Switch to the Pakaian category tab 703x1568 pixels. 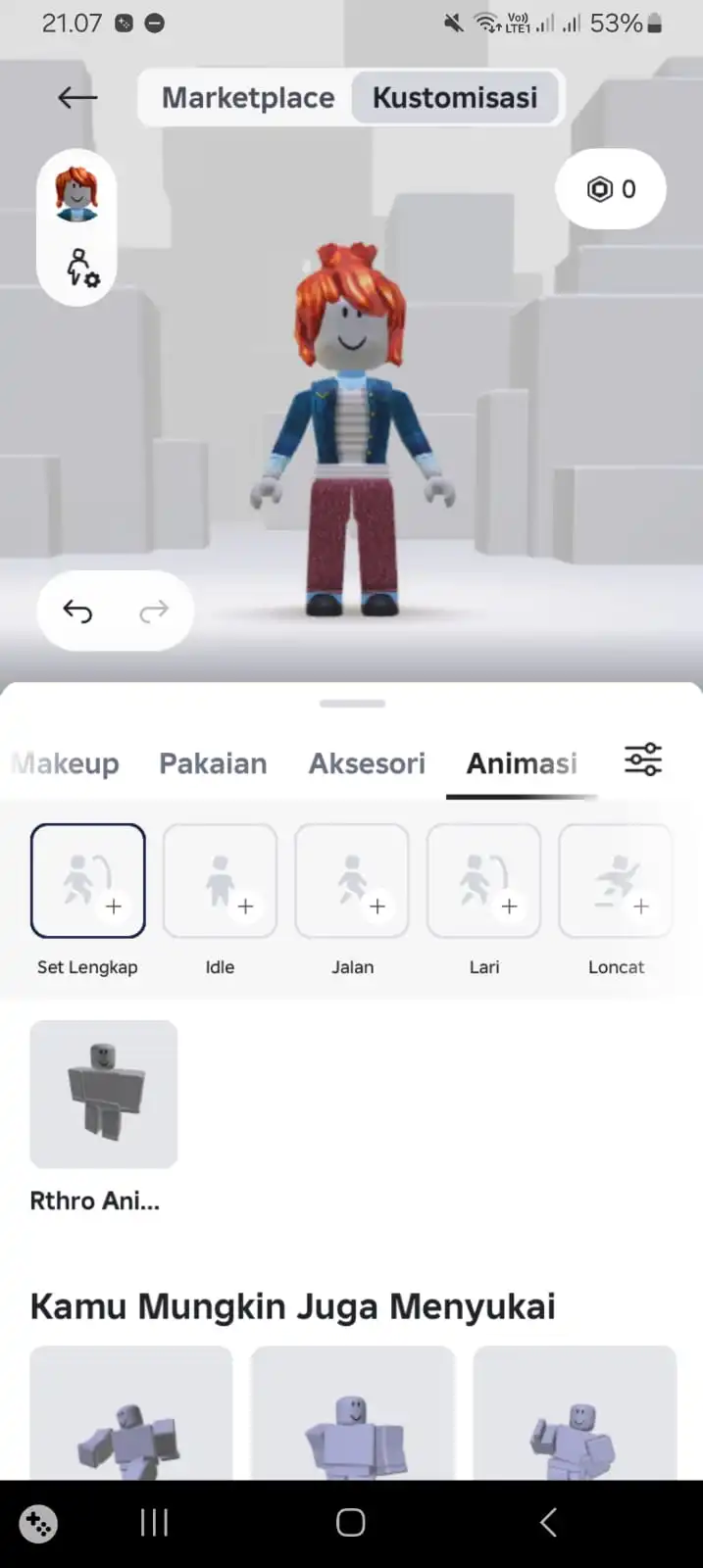tap(213, 763)
